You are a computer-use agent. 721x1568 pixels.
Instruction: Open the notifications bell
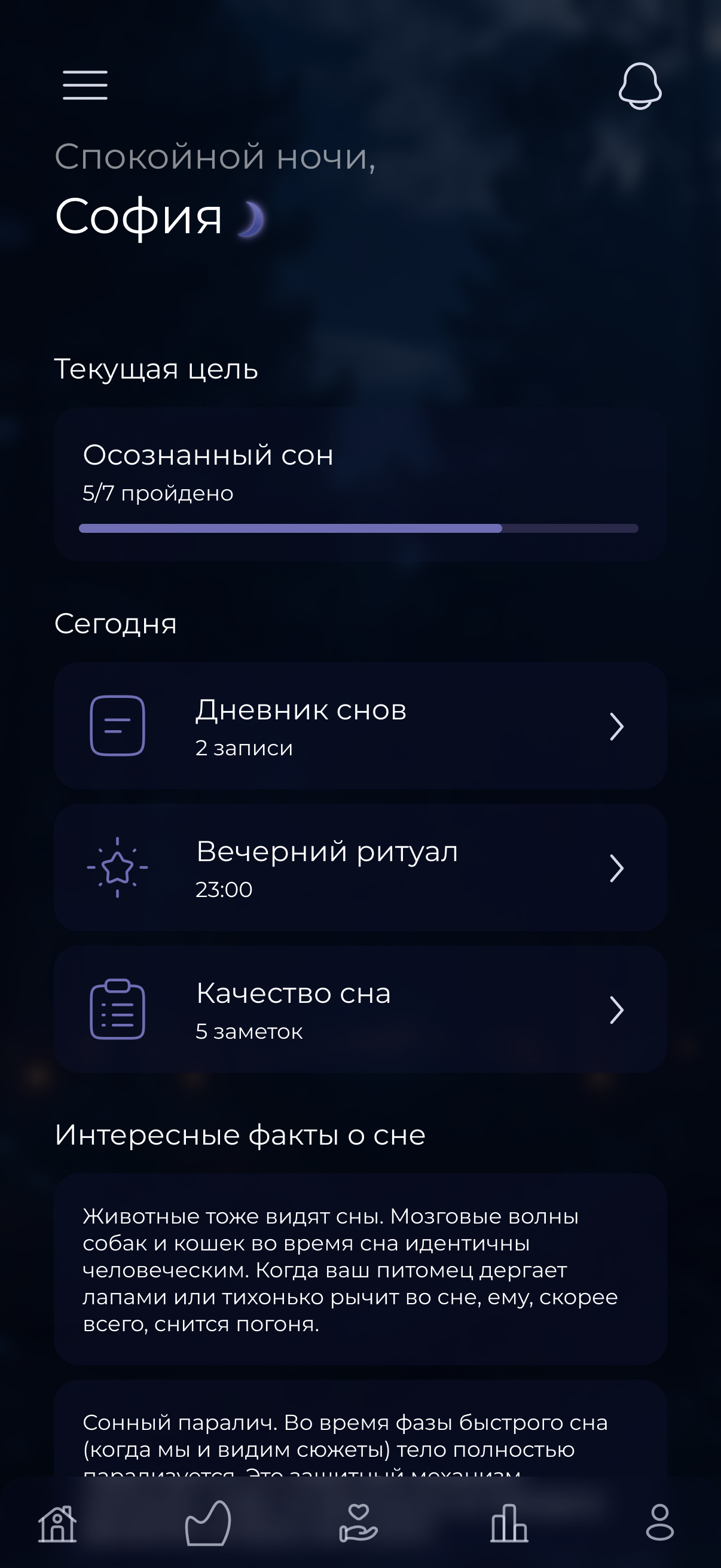click(640, 86)
